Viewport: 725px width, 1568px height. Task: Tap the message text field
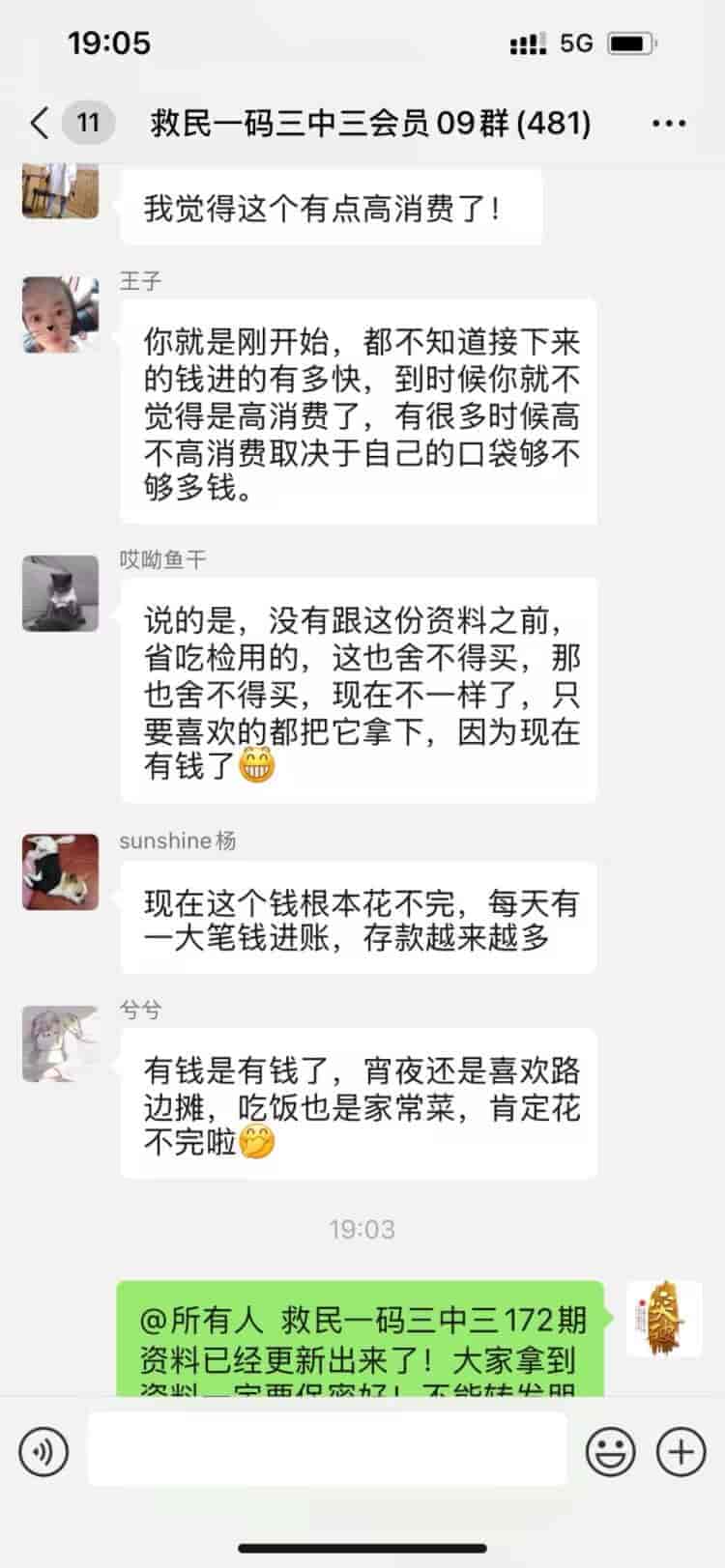327,1449
